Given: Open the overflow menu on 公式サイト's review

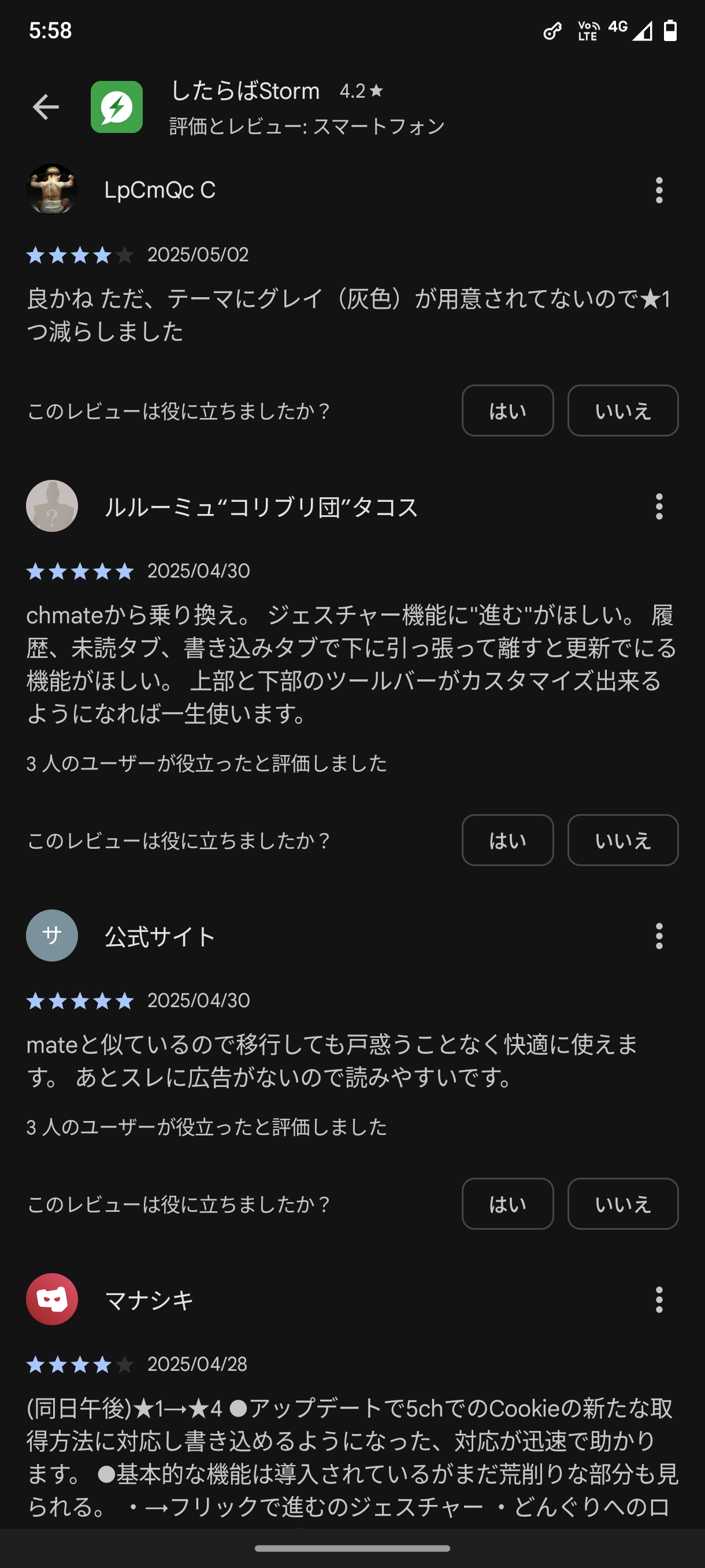Looking at the screenshot, I should coord(659,935).
